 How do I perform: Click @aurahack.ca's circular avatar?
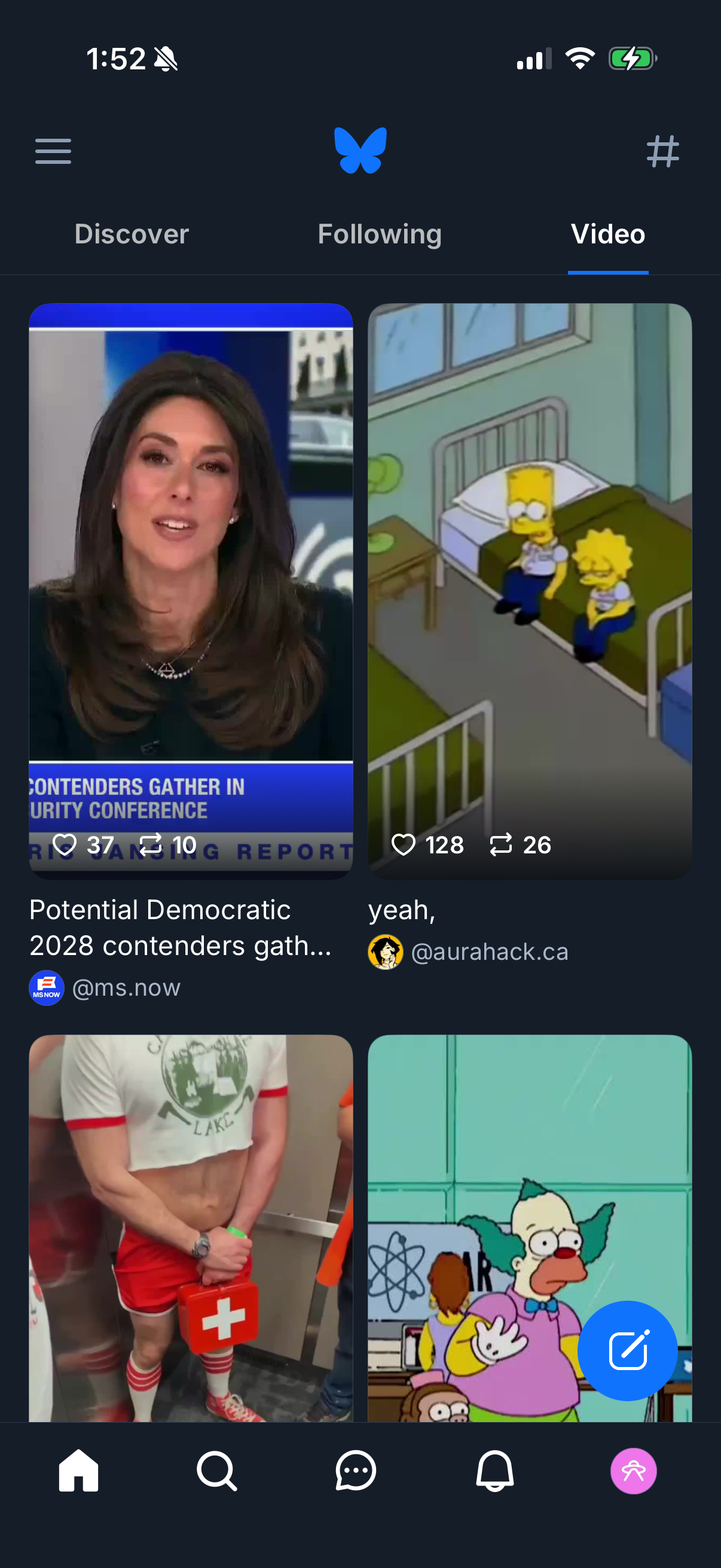click(385, 951)
